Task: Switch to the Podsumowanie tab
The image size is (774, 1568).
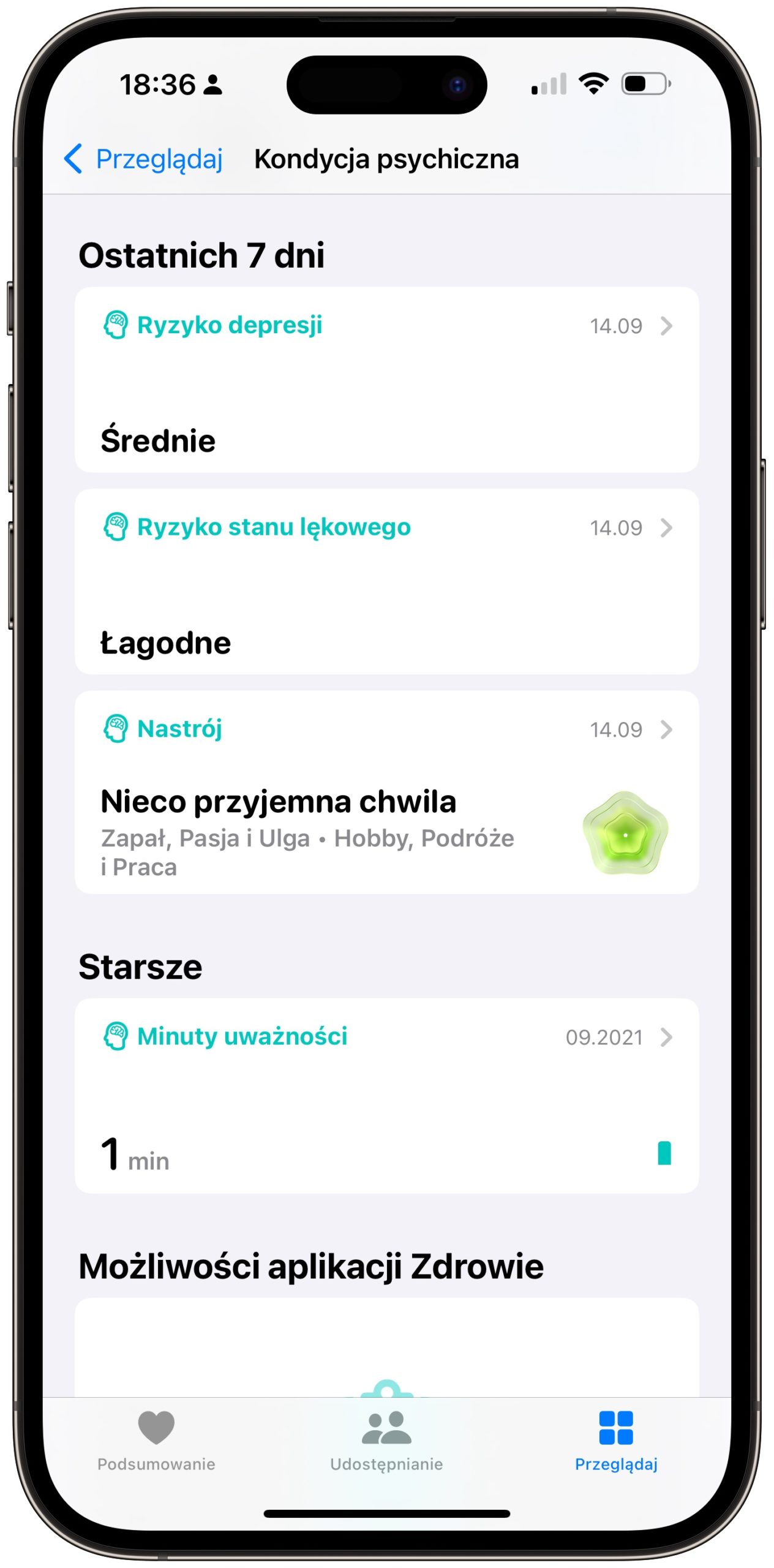Action: [x=156, y=1441]
